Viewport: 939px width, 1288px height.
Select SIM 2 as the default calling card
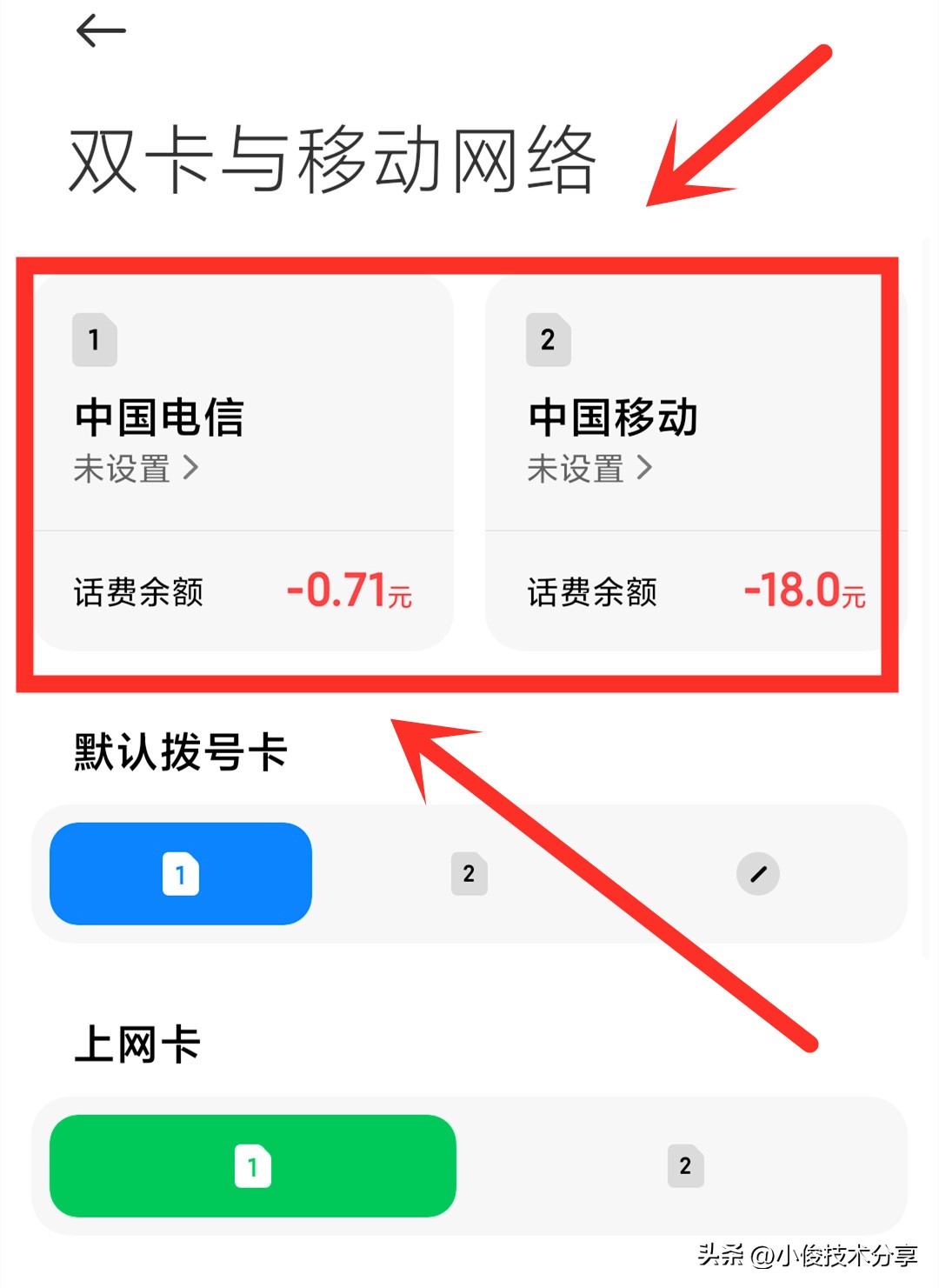468,874
